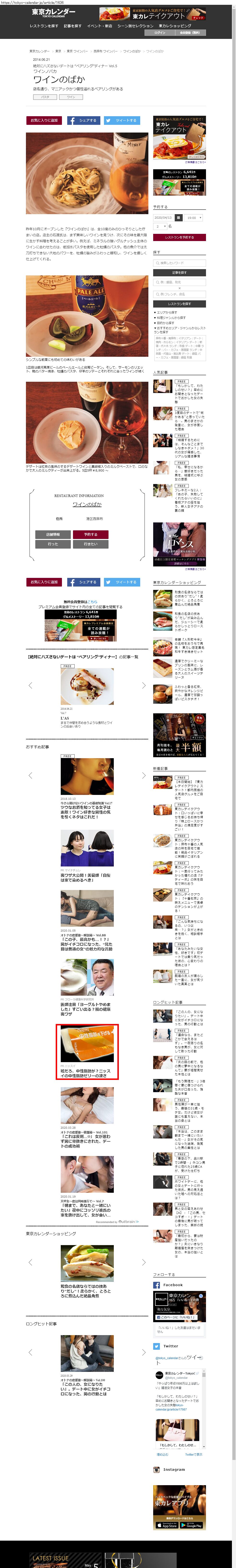This screenshot has width=236, height=1568.
Task: Select the パスタ tag chip
Action: point(45,97)
